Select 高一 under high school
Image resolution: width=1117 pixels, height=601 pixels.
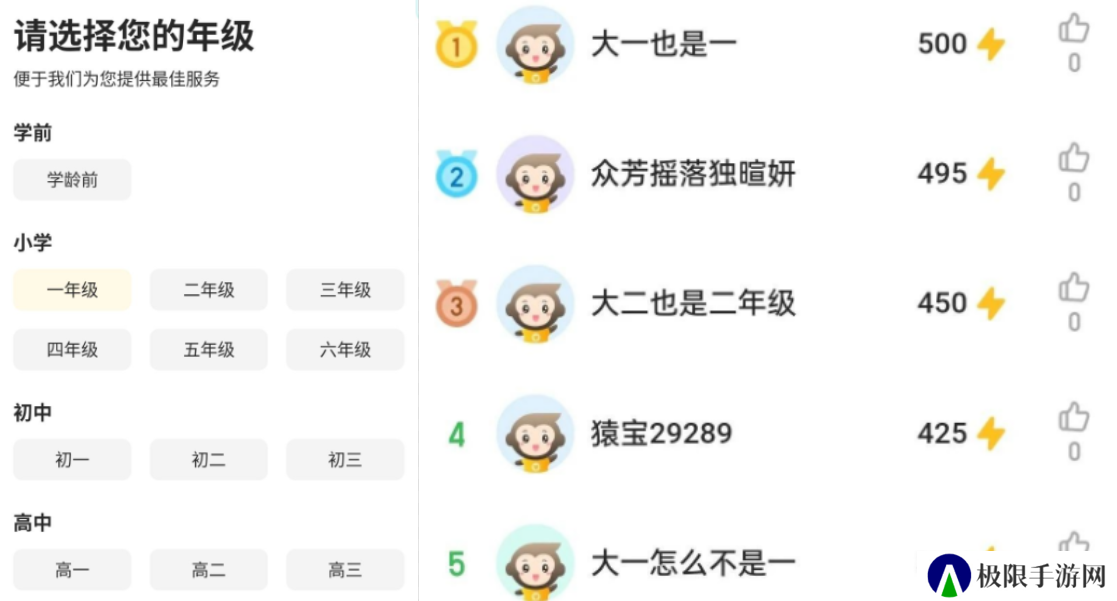pyautogui.click(x=72, y=570)
